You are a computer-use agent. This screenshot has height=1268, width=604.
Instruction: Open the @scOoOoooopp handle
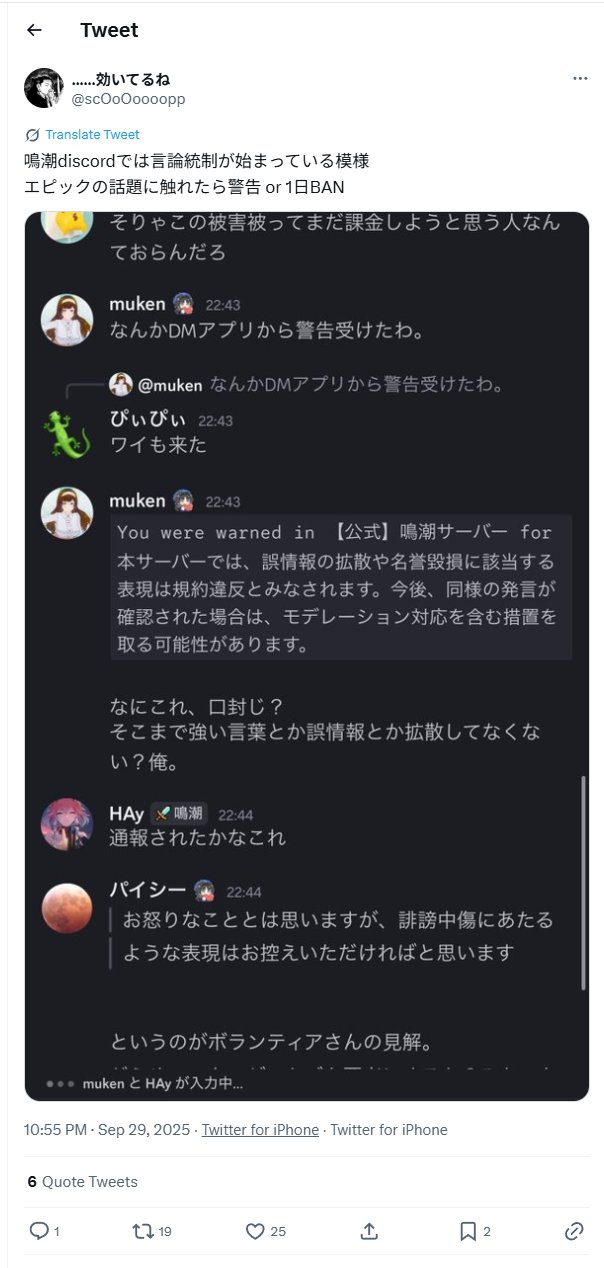coord(128,98)
